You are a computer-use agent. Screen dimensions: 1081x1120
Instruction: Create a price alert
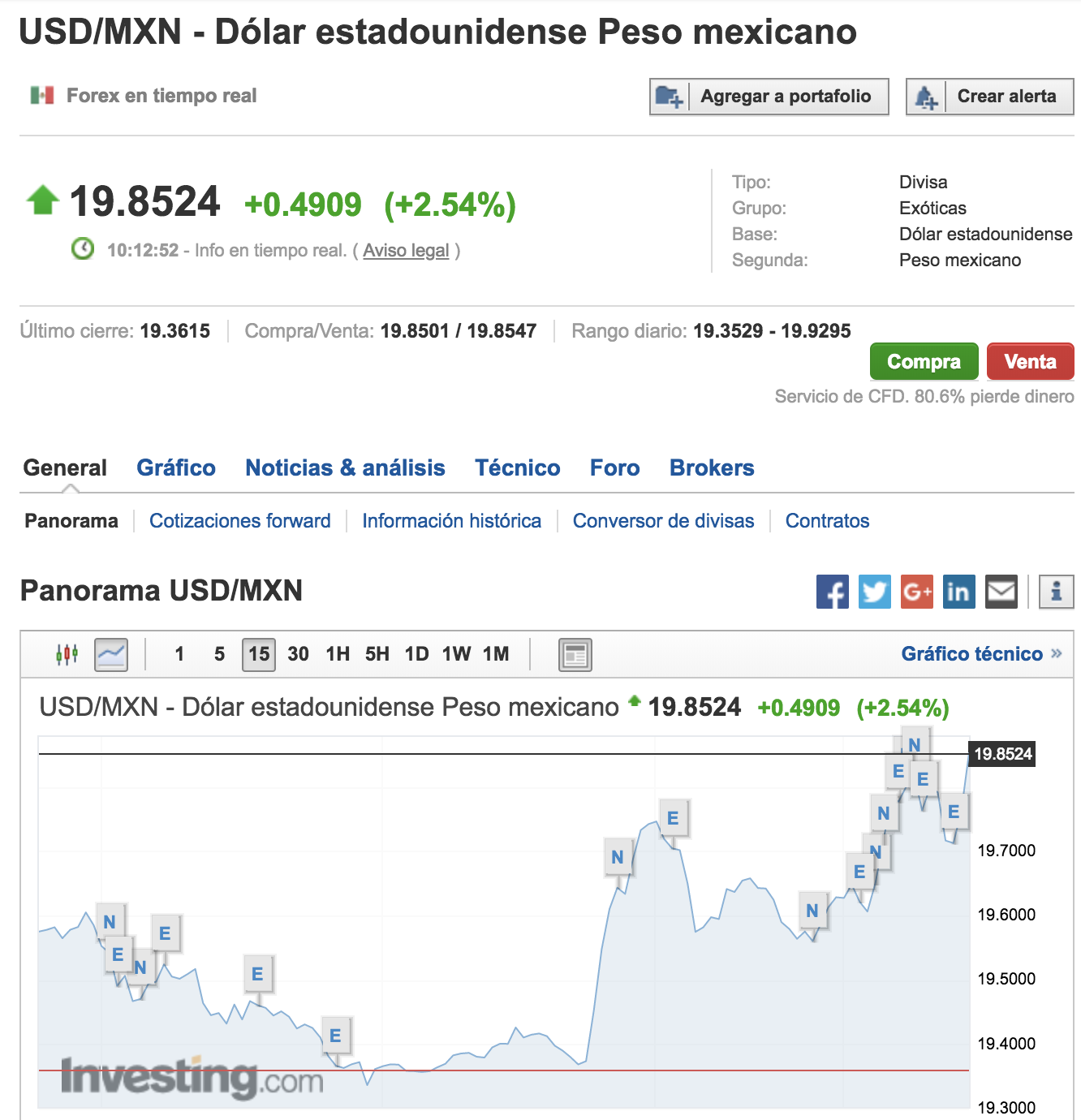[x=989, y=97]
